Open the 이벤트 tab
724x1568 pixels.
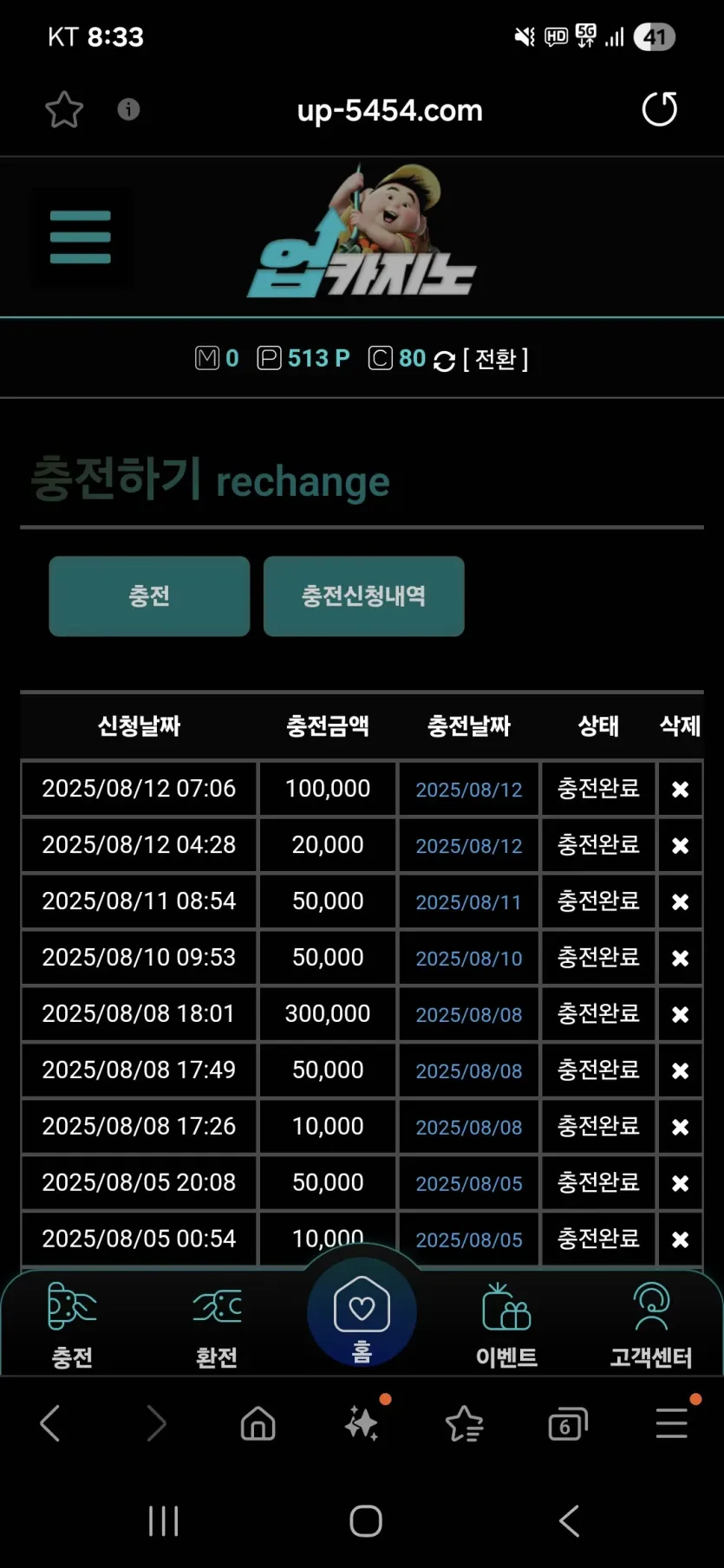(506, 1325)
